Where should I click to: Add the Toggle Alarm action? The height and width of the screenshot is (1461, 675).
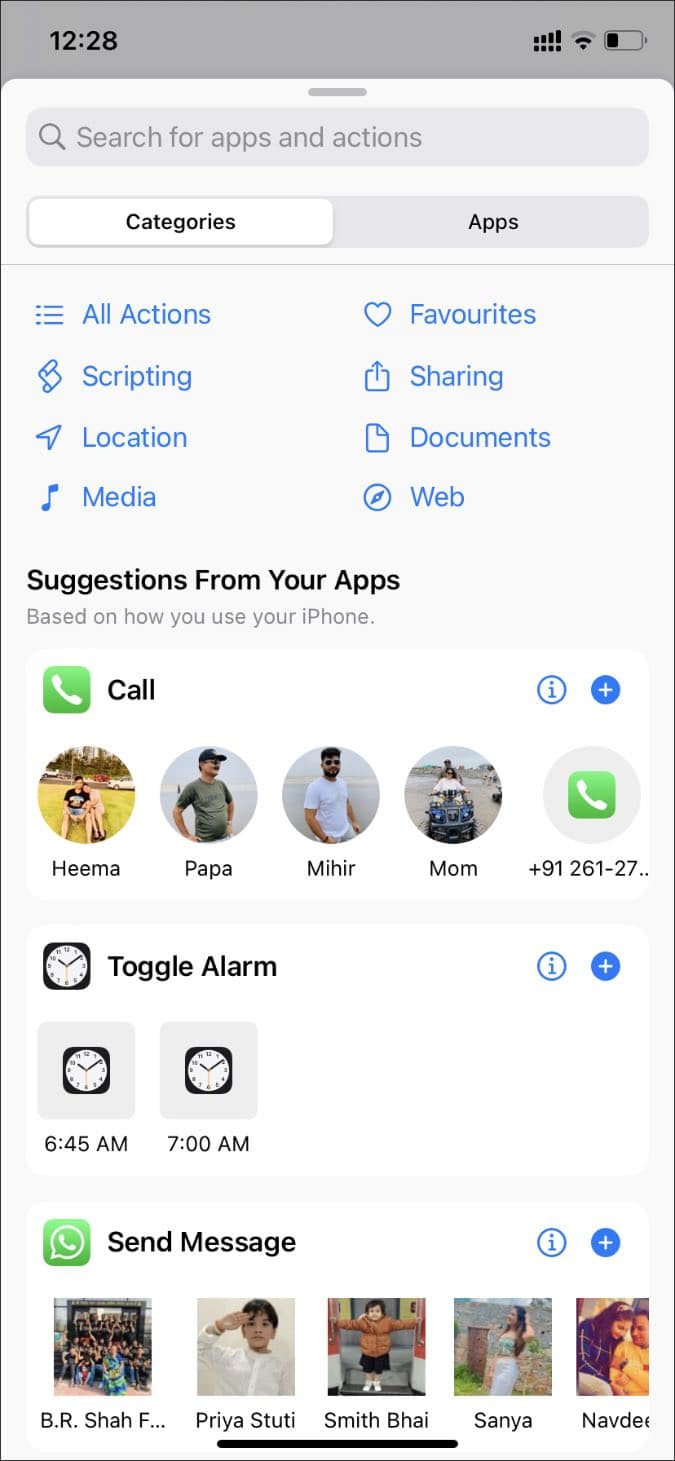(x=605, y=966)
